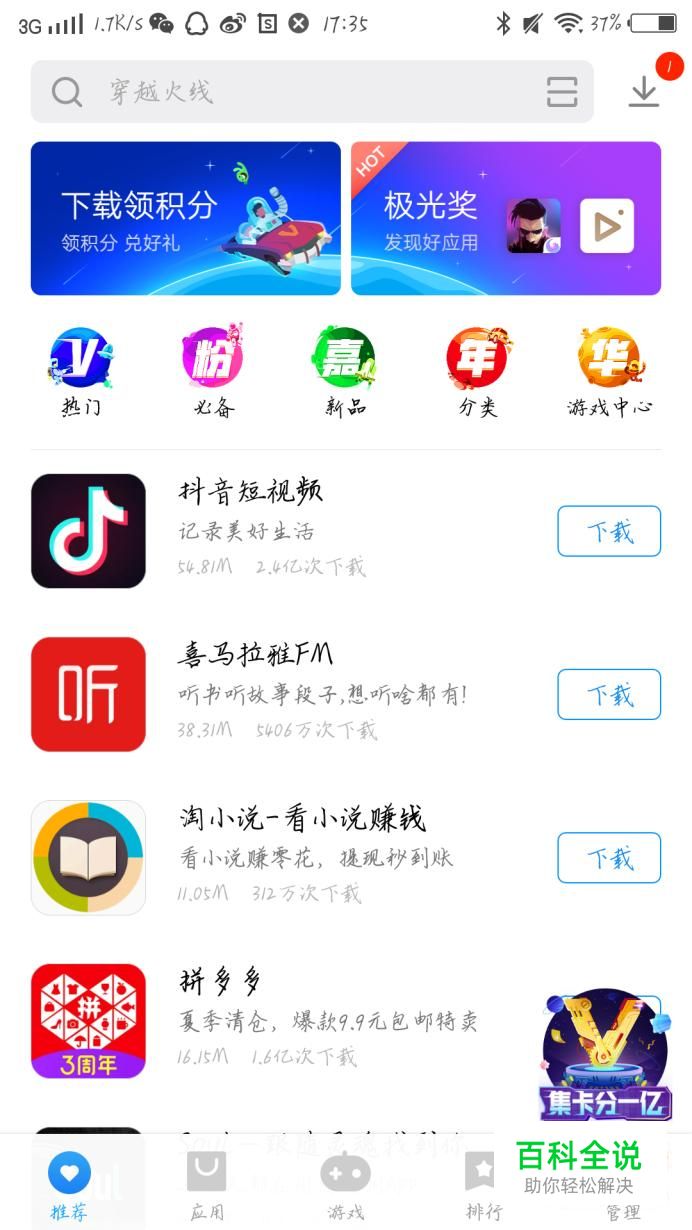Open the 分类 category
This screenshot has width=692, height=1230.
477,371
